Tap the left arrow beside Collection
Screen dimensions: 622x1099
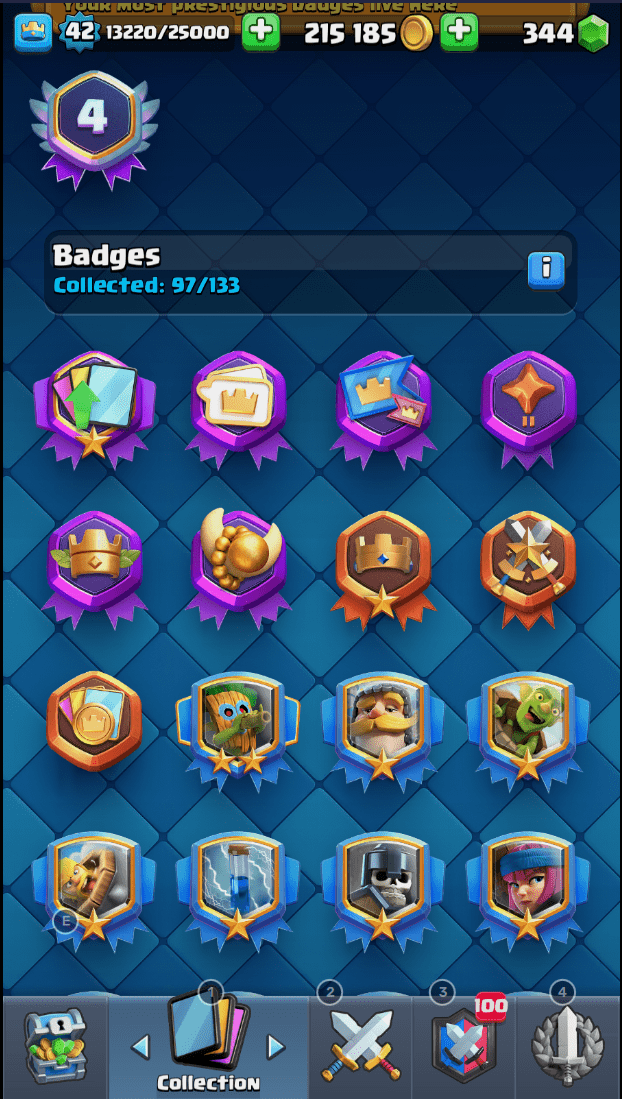(140, 1046)
